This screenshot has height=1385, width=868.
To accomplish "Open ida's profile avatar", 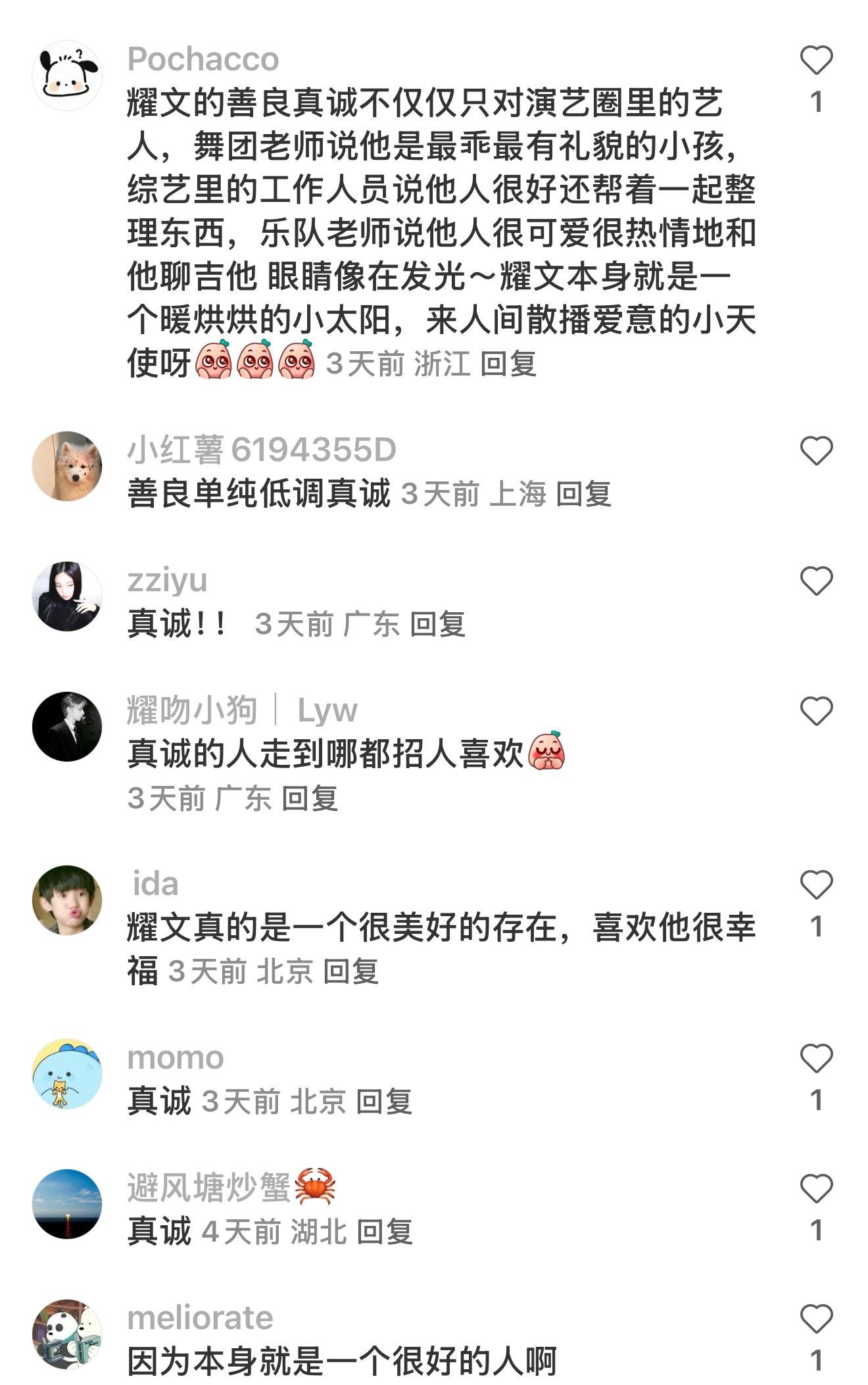I will (67, 900).
